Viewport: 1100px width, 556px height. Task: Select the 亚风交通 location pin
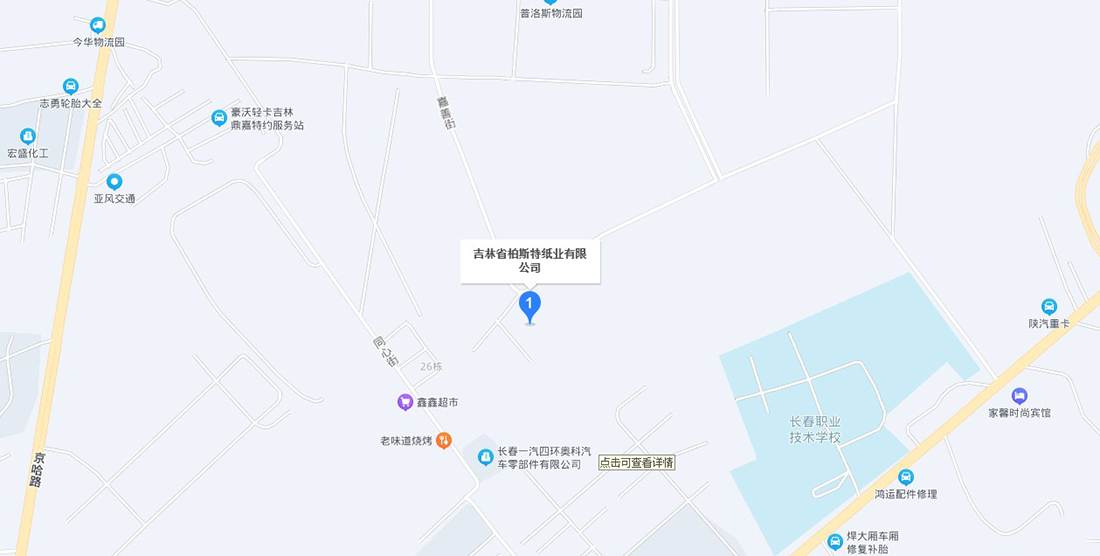(x=114, y=182)
